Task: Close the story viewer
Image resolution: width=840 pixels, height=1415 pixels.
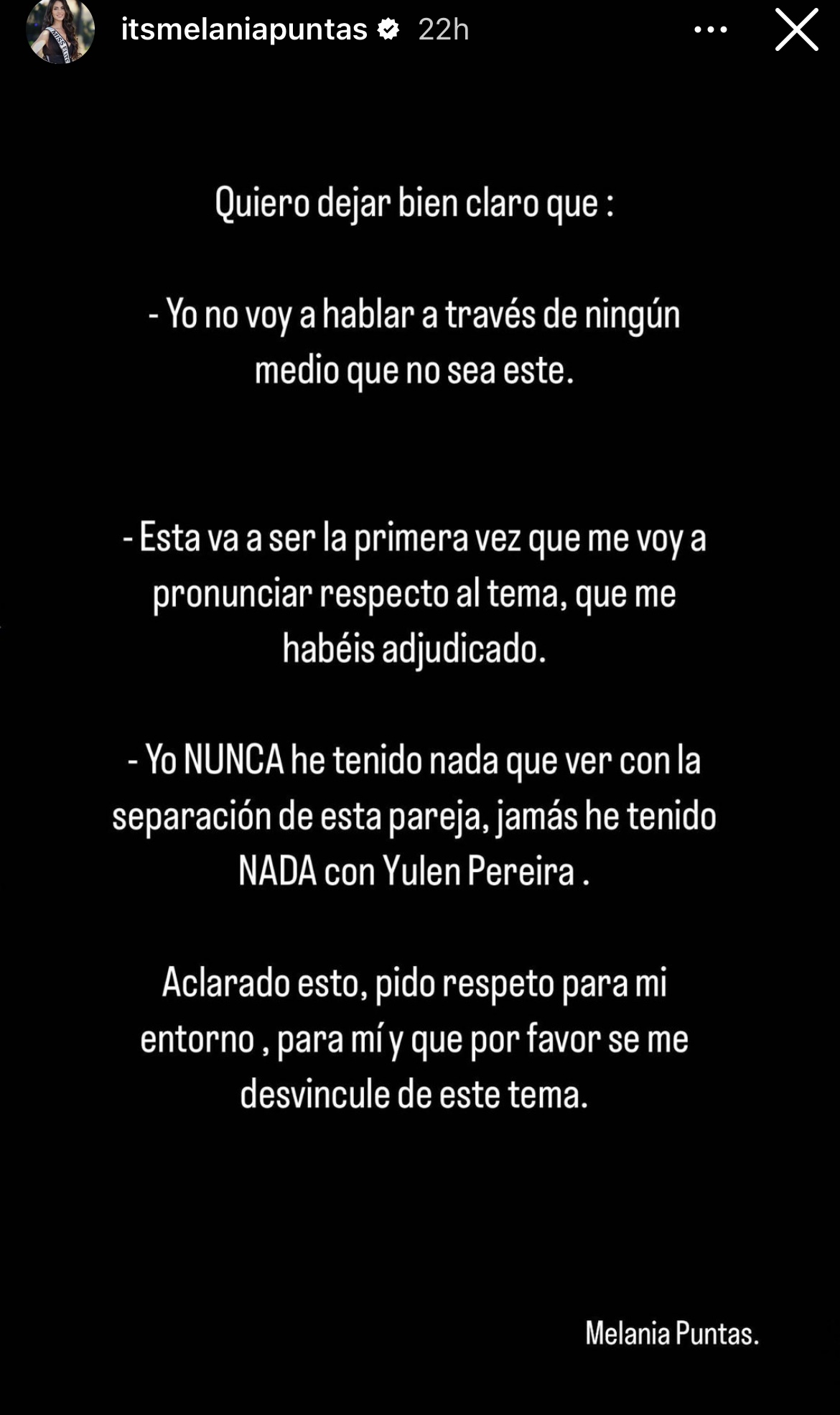Action: [x=796, y=30]
